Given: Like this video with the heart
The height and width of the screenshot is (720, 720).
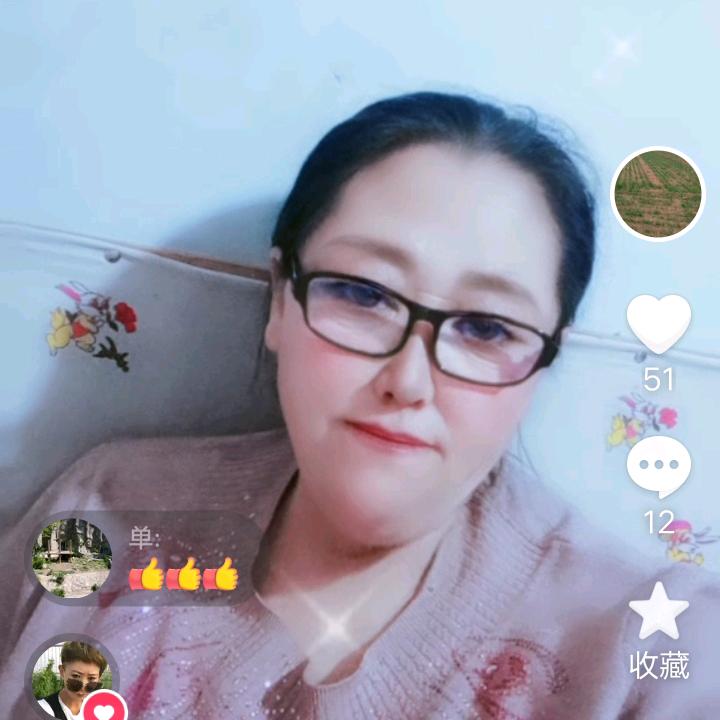Looking at the screenshot, I should coord(658,324).
